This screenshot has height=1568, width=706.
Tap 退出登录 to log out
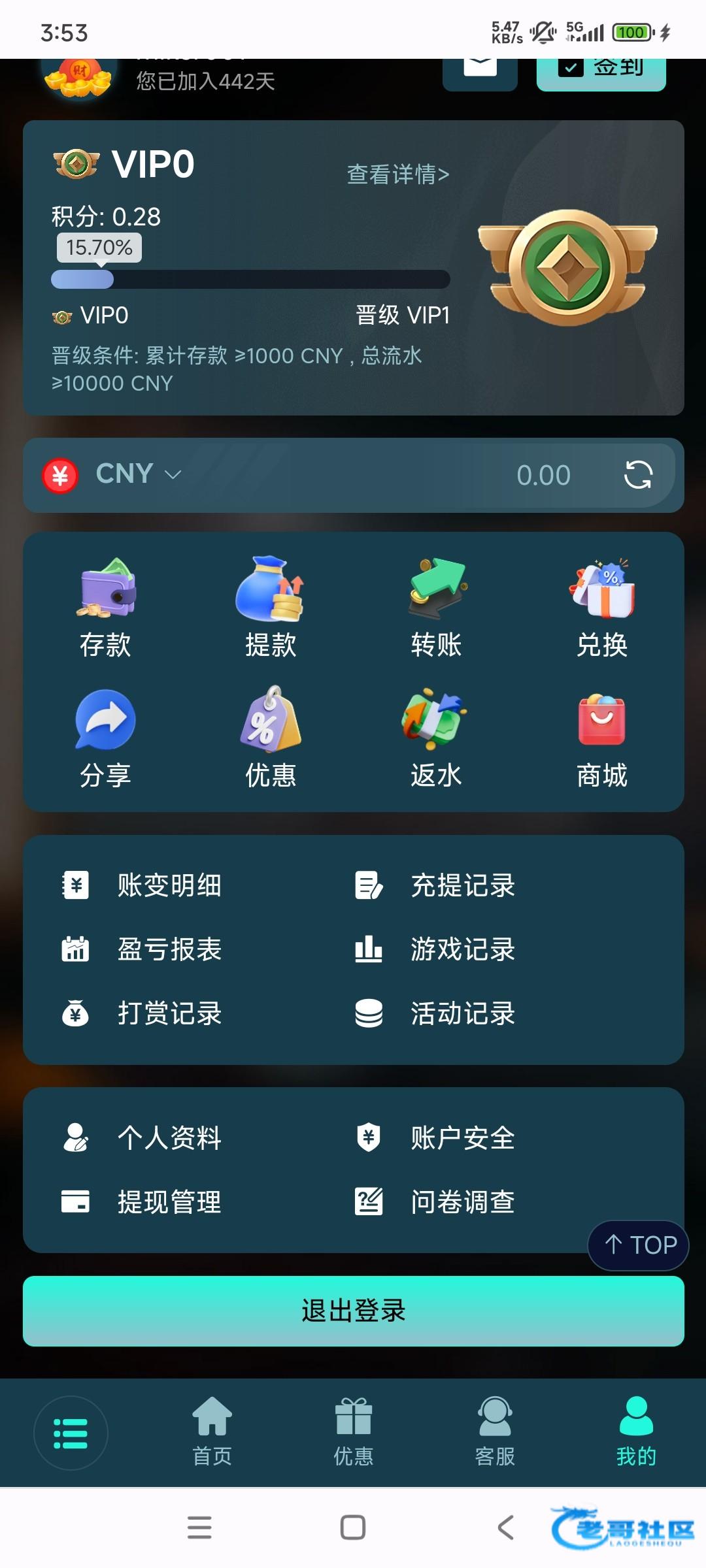coord(353,1311)
